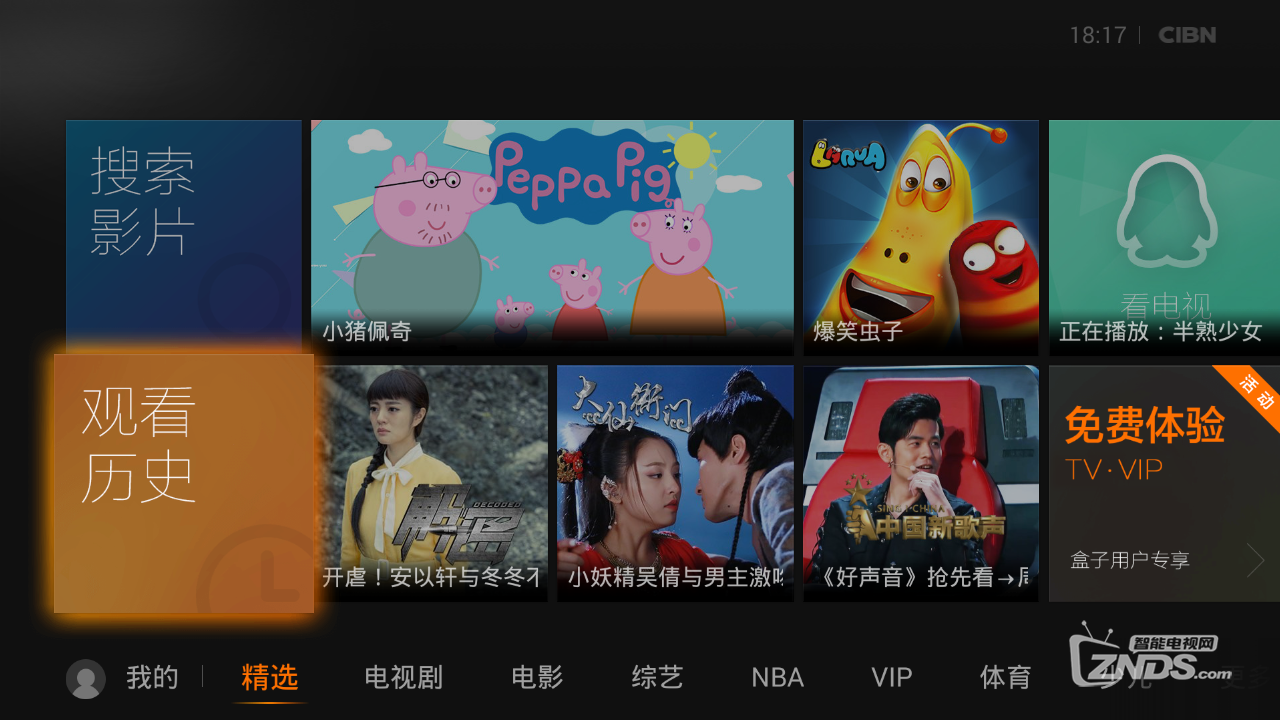1280x720 pixels.
Task: Switch to the 电视剧 tab
Action: [x=403, y=678]
